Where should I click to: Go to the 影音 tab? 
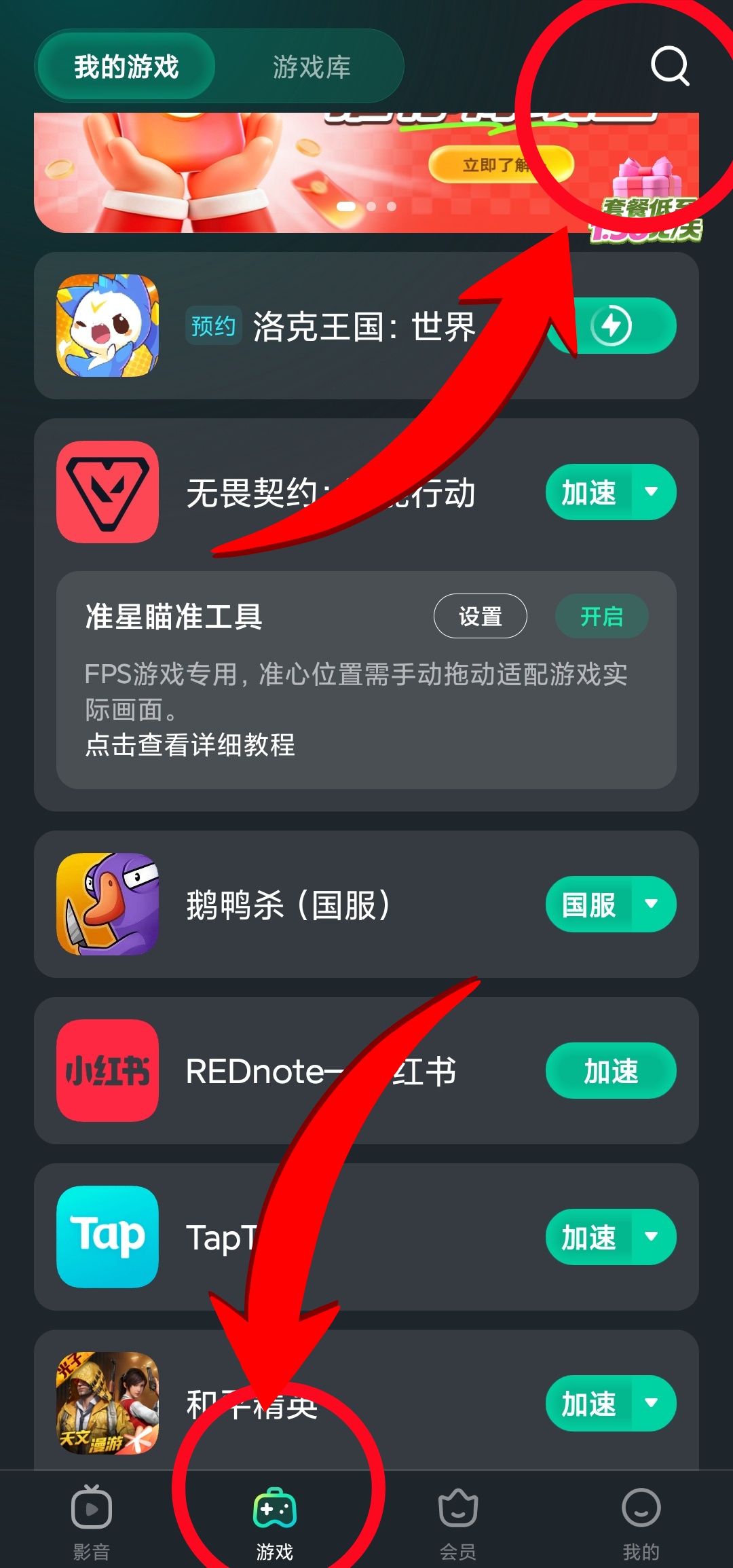pos(92,1521)
